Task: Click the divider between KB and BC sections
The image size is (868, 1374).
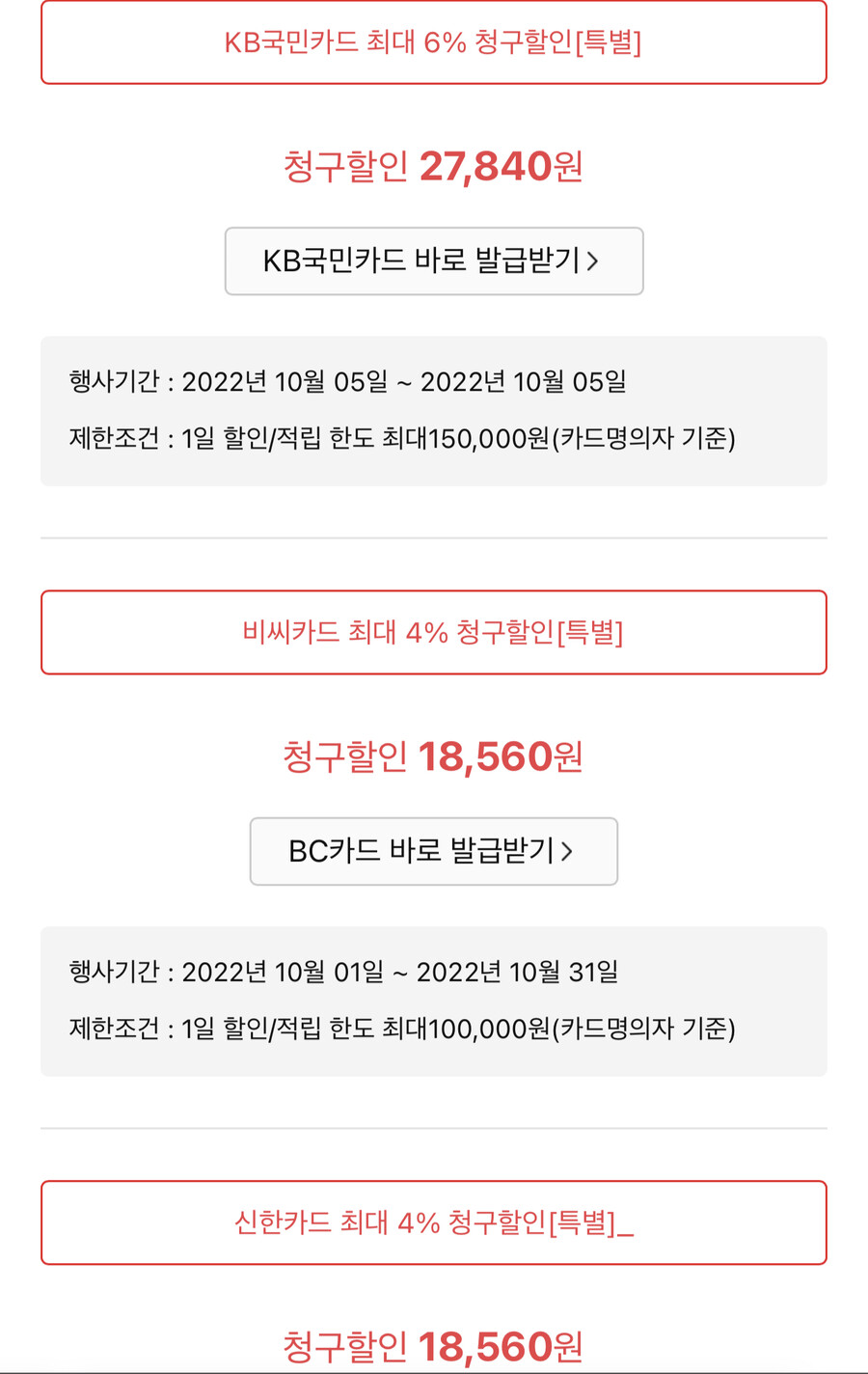Action: (433, 539)
